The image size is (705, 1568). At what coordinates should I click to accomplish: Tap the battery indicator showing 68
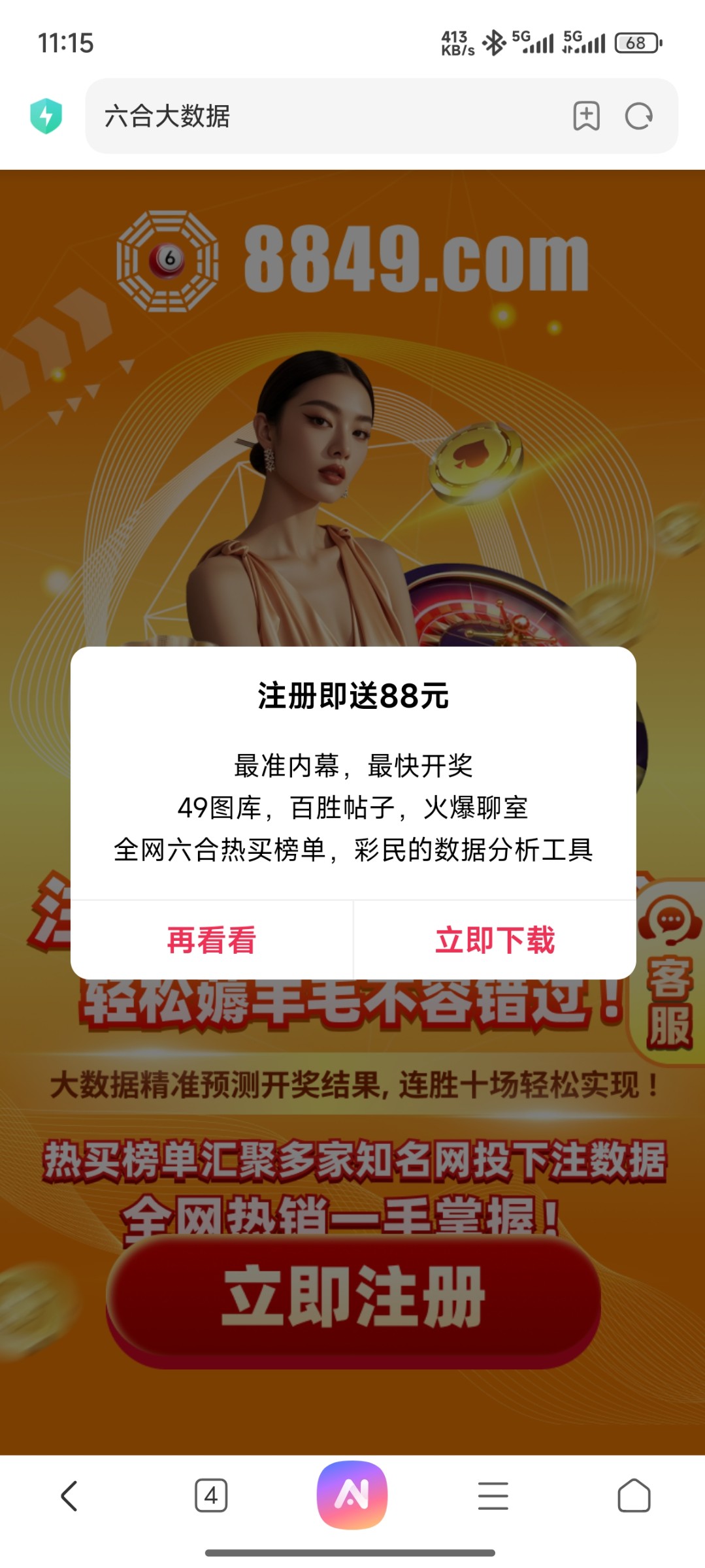pos(633,43)
